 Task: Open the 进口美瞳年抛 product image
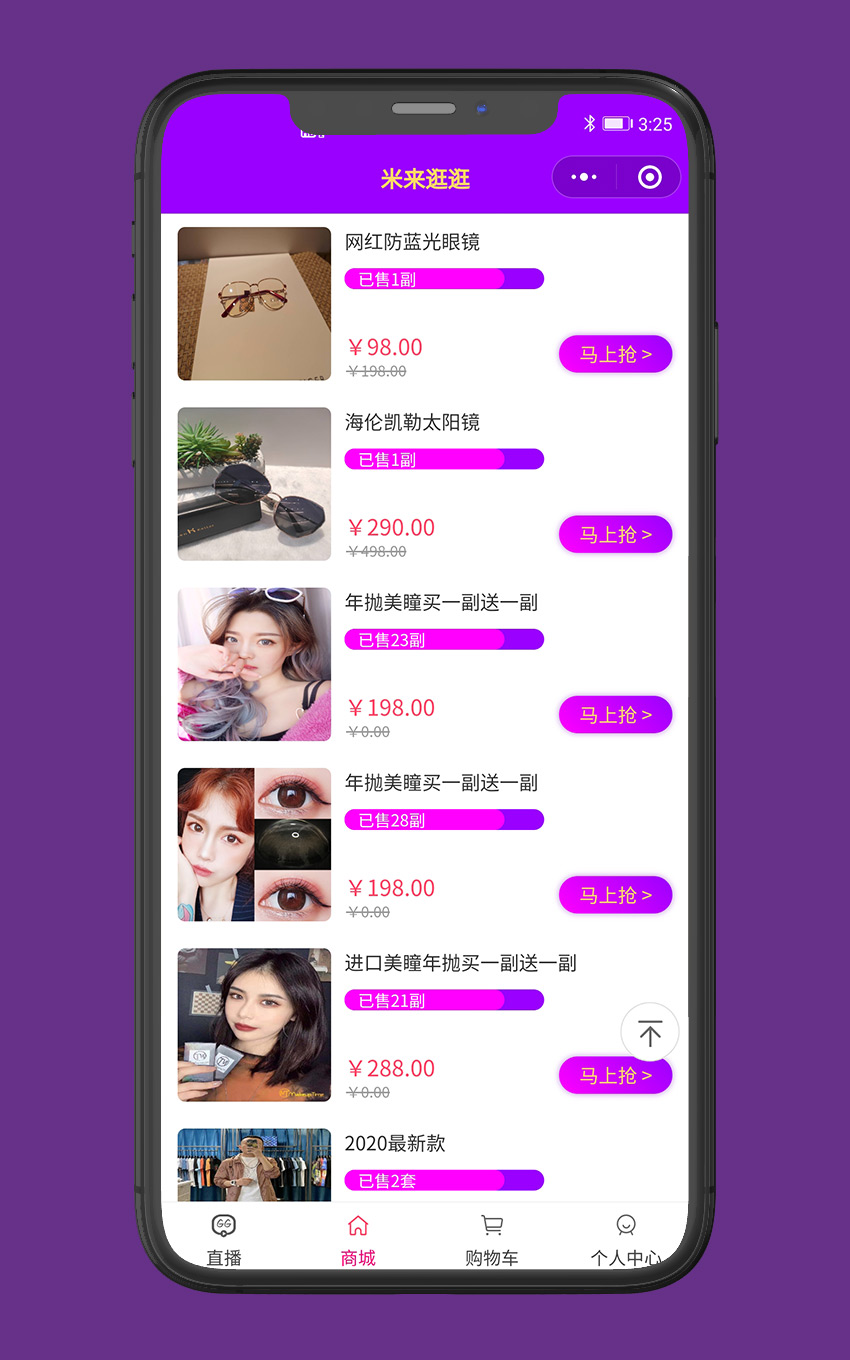pos(254,1025)
